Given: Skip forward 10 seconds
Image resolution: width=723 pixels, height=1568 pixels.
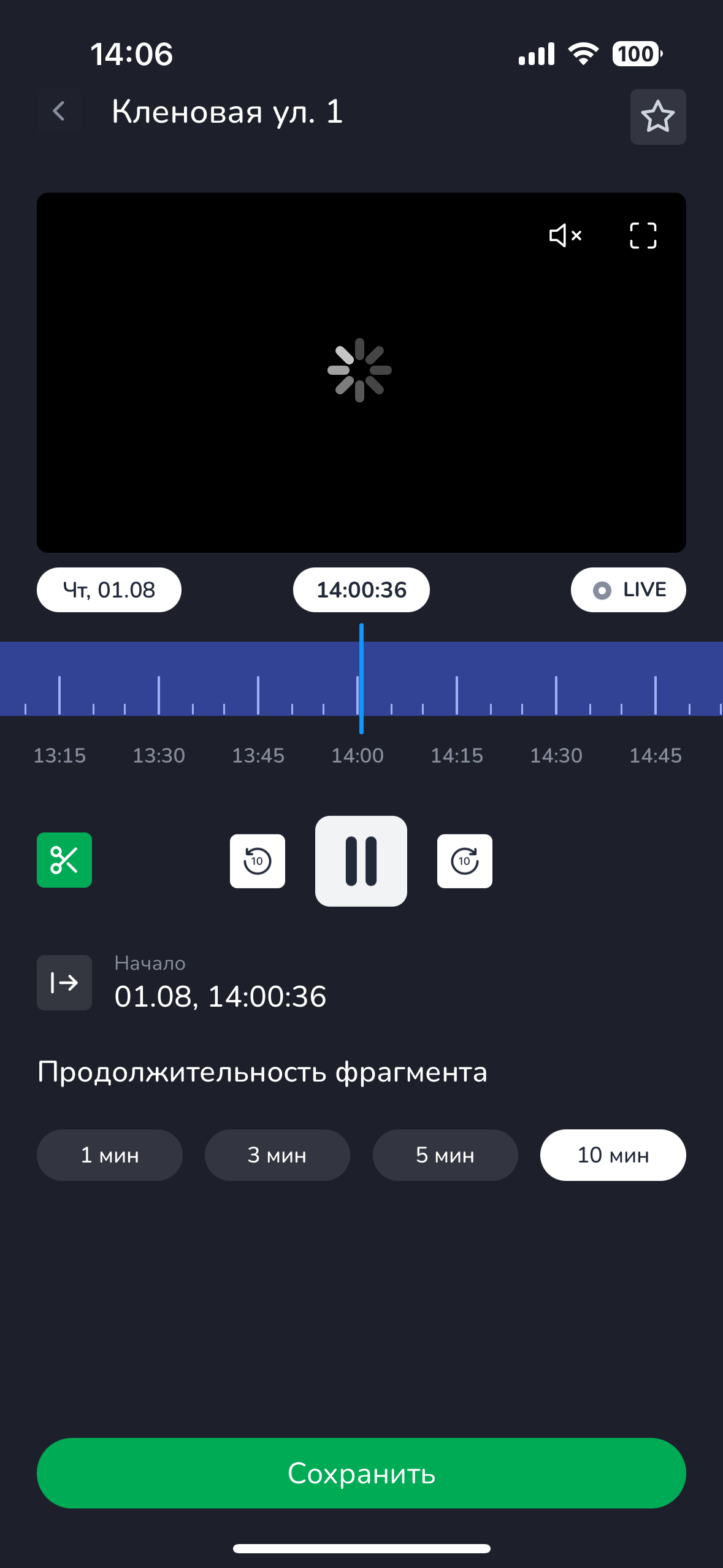Looking at the screenshot, I should [x=465, y=861].
